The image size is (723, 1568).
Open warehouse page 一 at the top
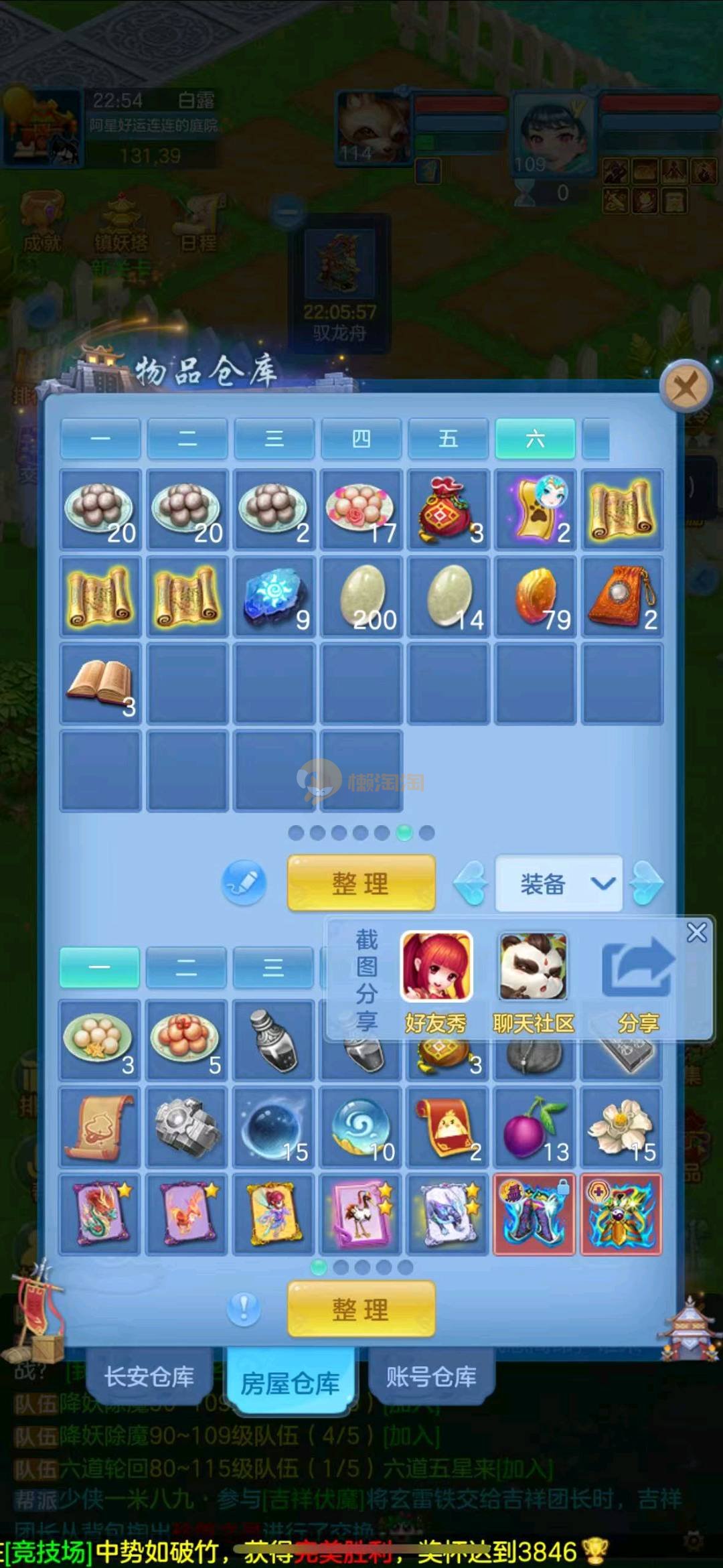pyautogui.click(x=100, y=439)
